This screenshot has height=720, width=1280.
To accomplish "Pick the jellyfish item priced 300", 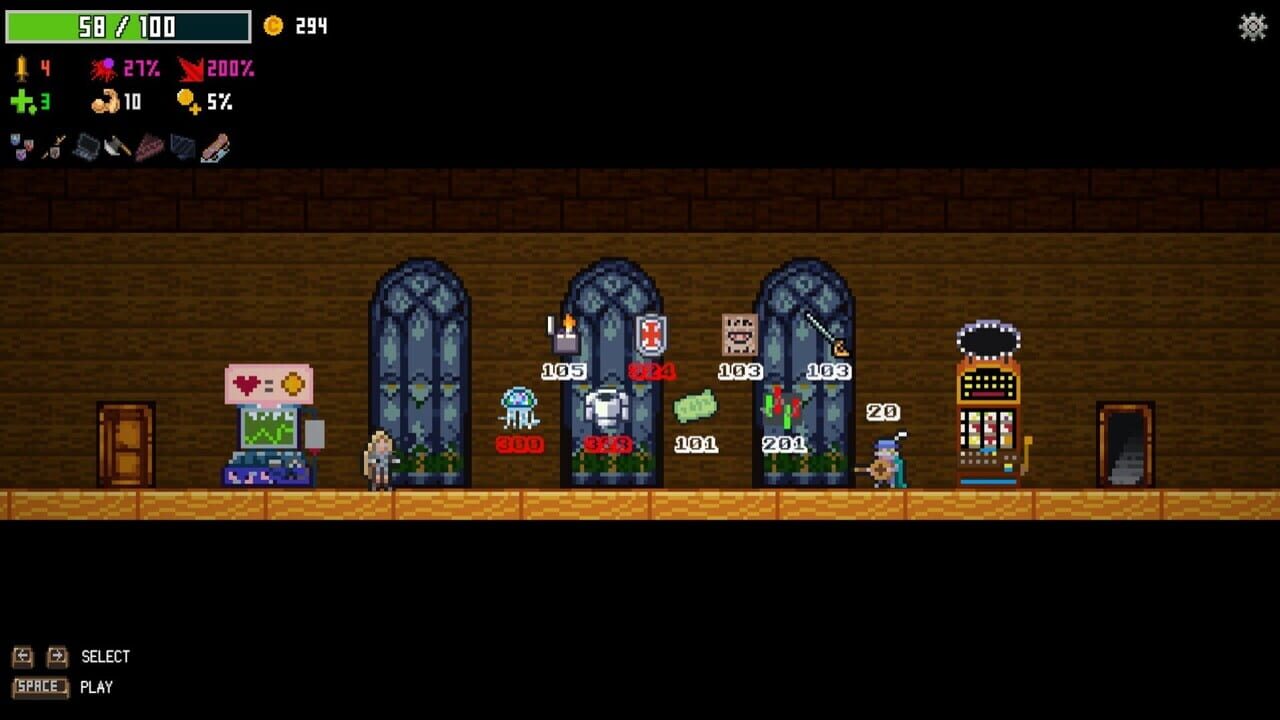I will pyautogui.click(x=519, y=408).
